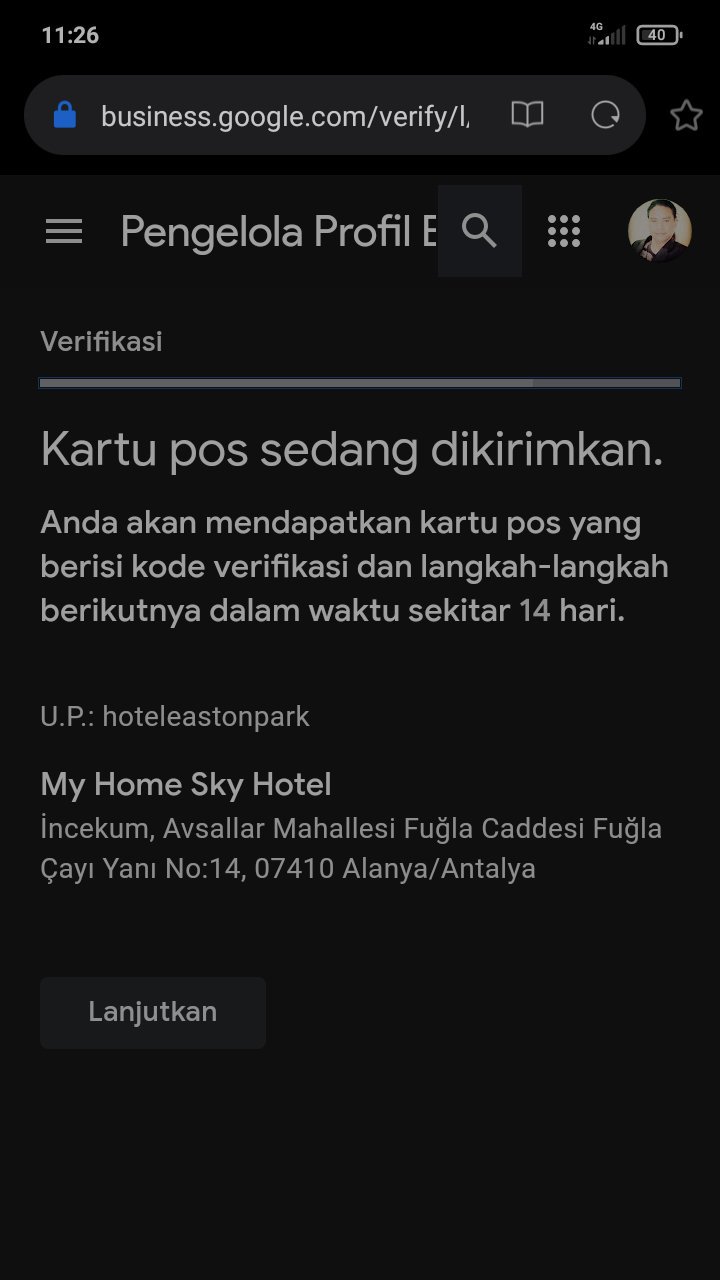The image size is (720, 1280).
Task: Open the hamburger navigation menu
Action: [64, 232]
